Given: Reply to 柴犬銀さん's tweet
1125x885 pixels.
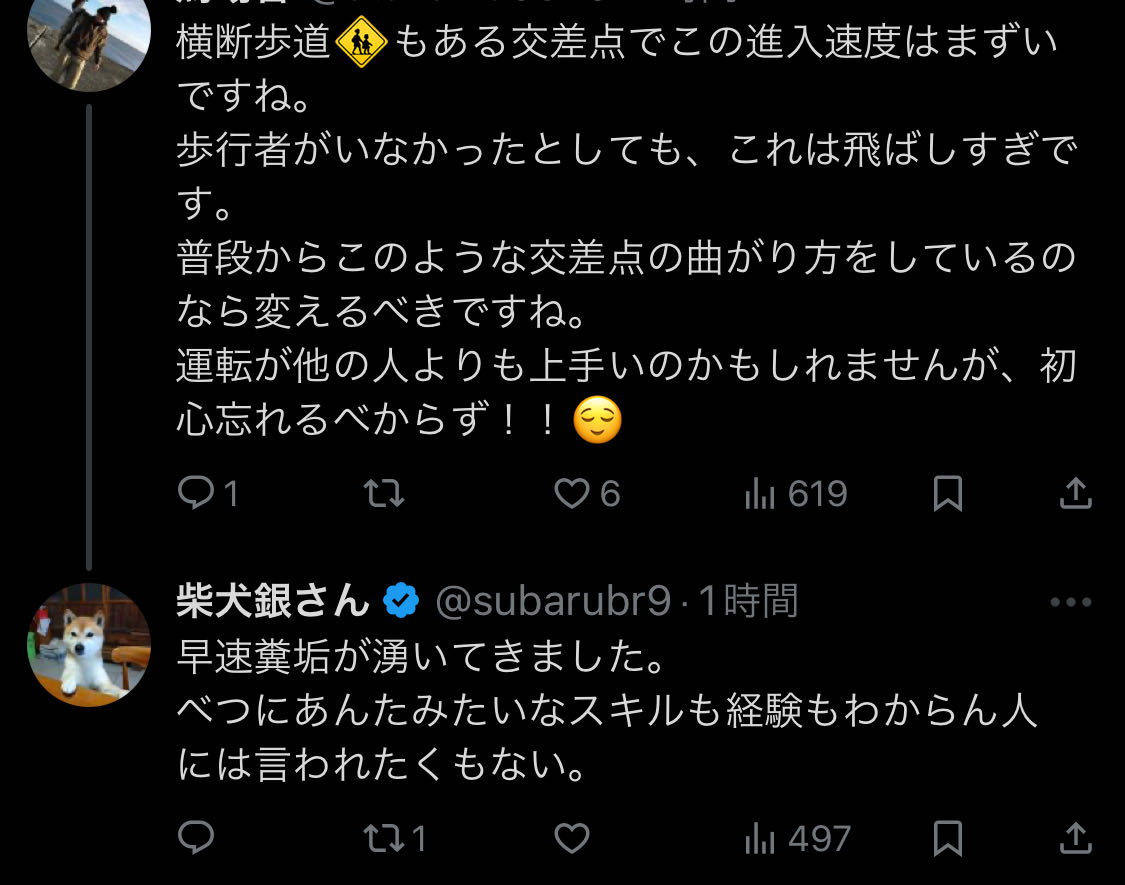Looking at the screenshot, I should (195, 837).
